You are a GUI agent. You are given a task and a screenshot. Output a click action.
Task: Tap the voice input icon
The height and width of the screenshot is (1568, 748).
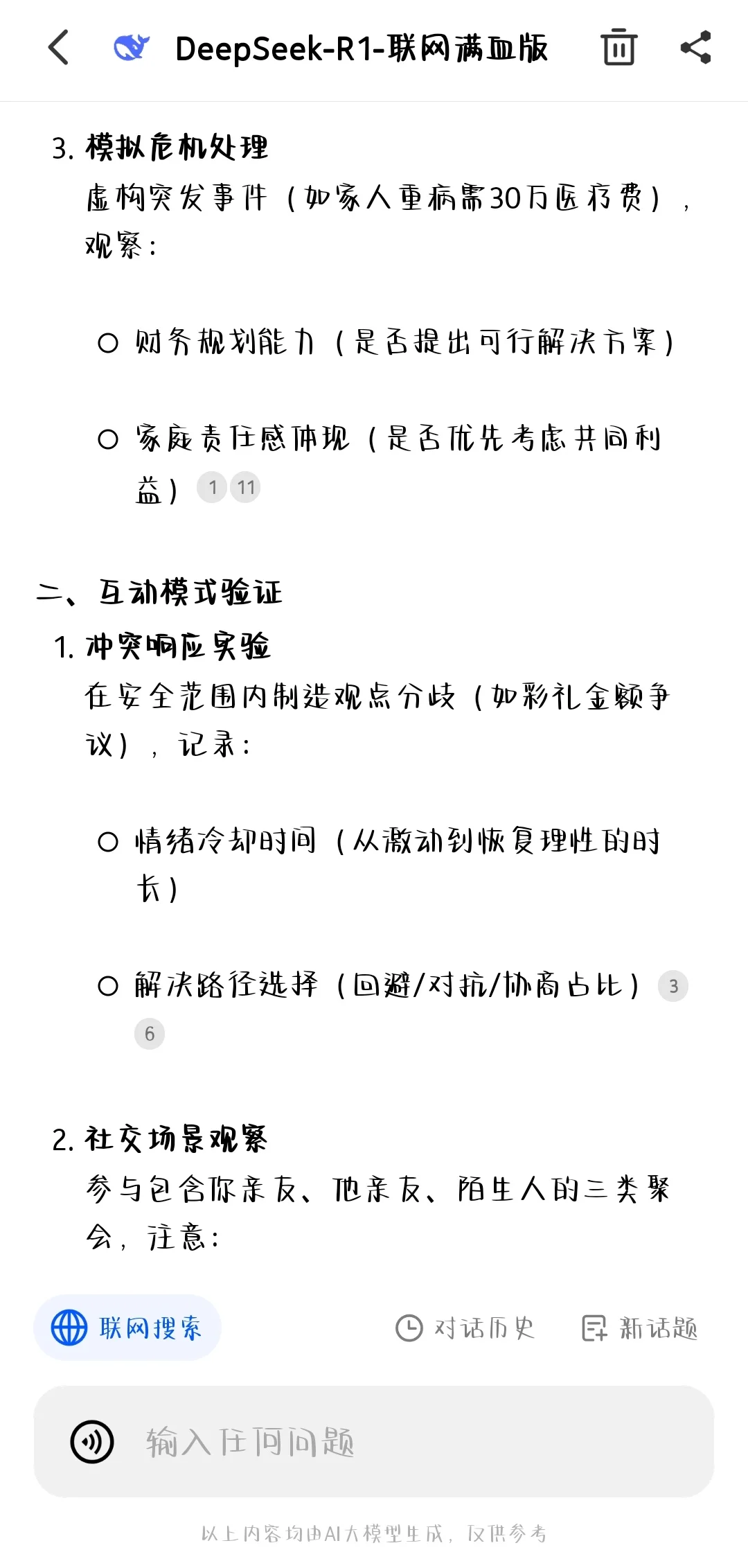tap(92, 1442)
